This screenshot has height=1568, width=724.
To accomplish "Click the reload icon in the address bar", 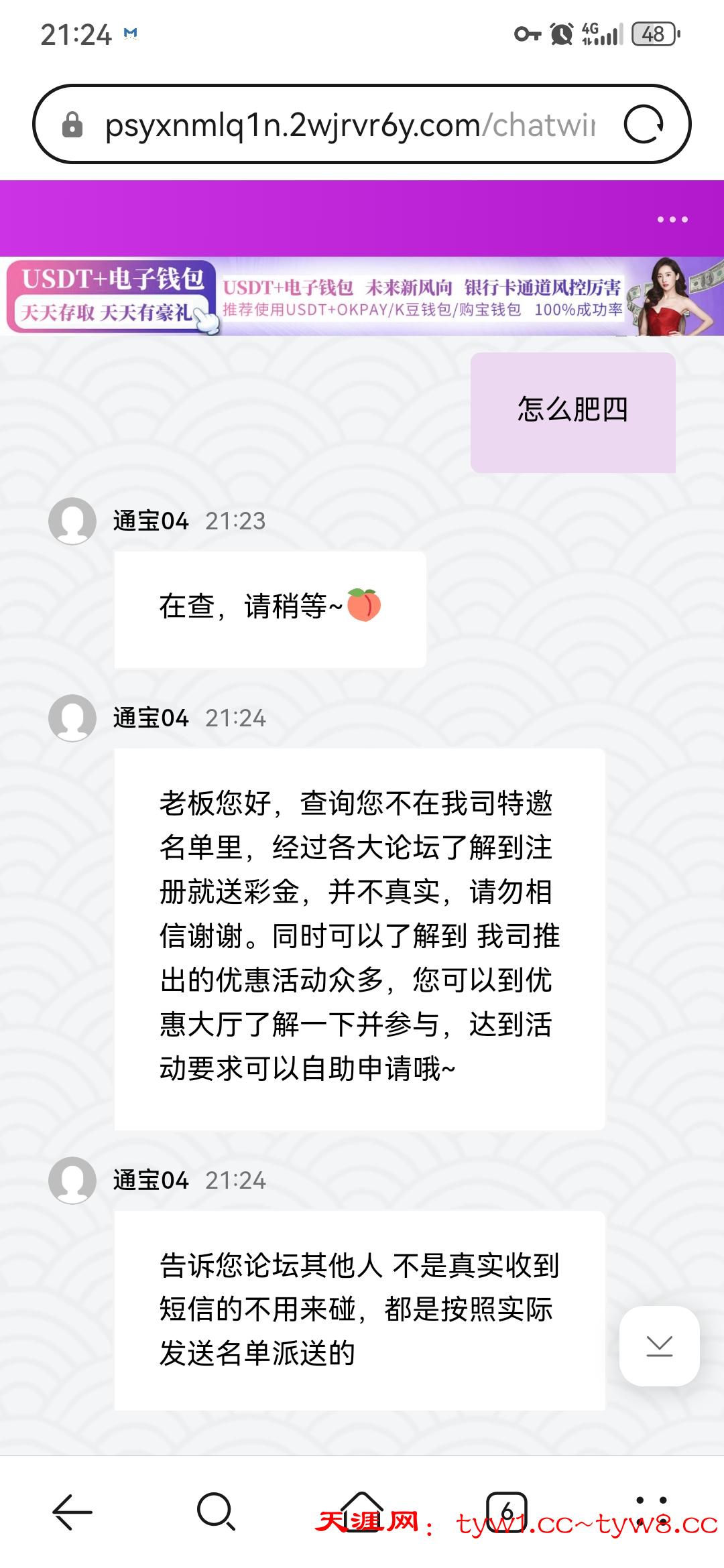I will pyautogui.click(x=648, y=125).
